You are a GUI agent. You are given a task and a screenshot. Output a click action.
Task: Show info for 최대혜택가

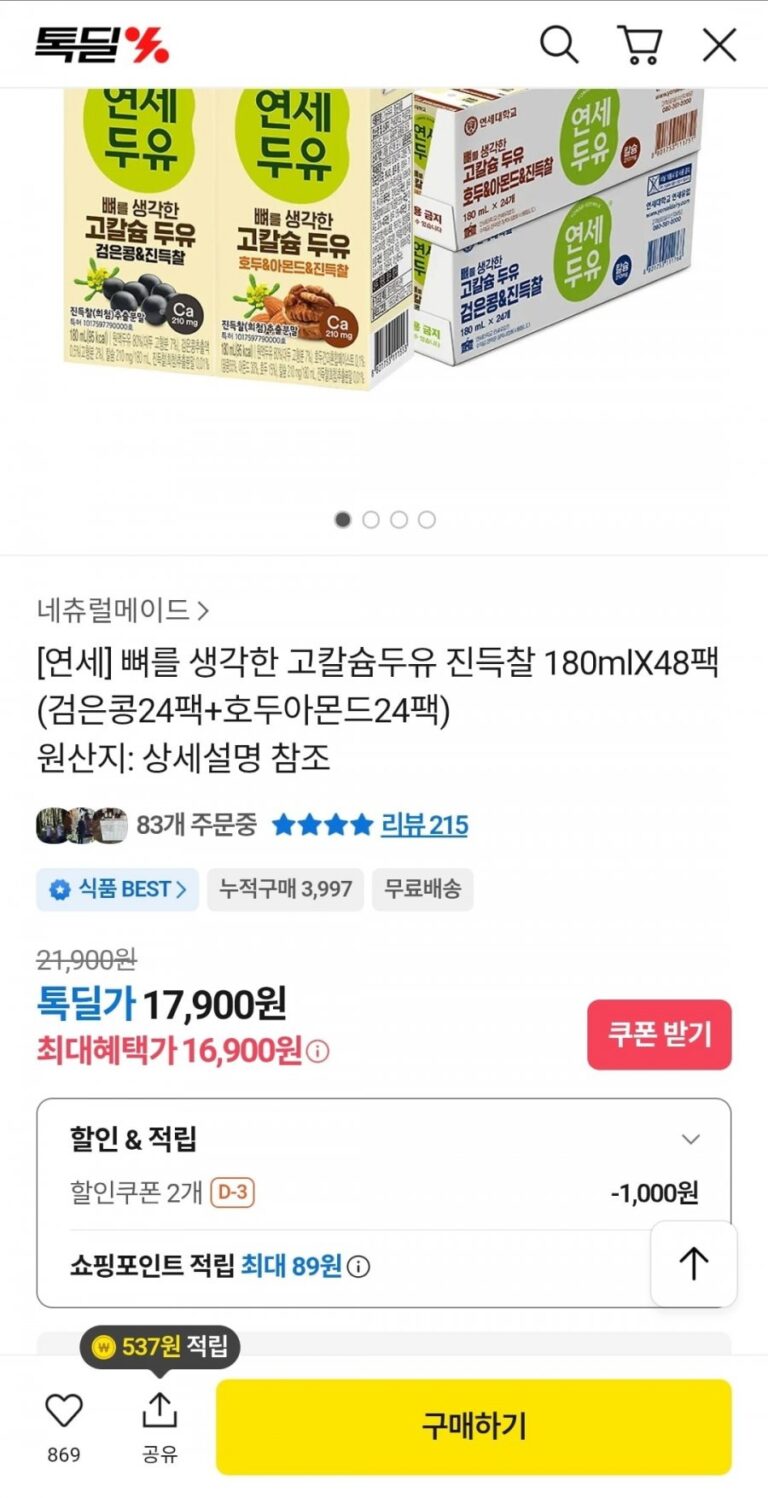point(318,1051)
